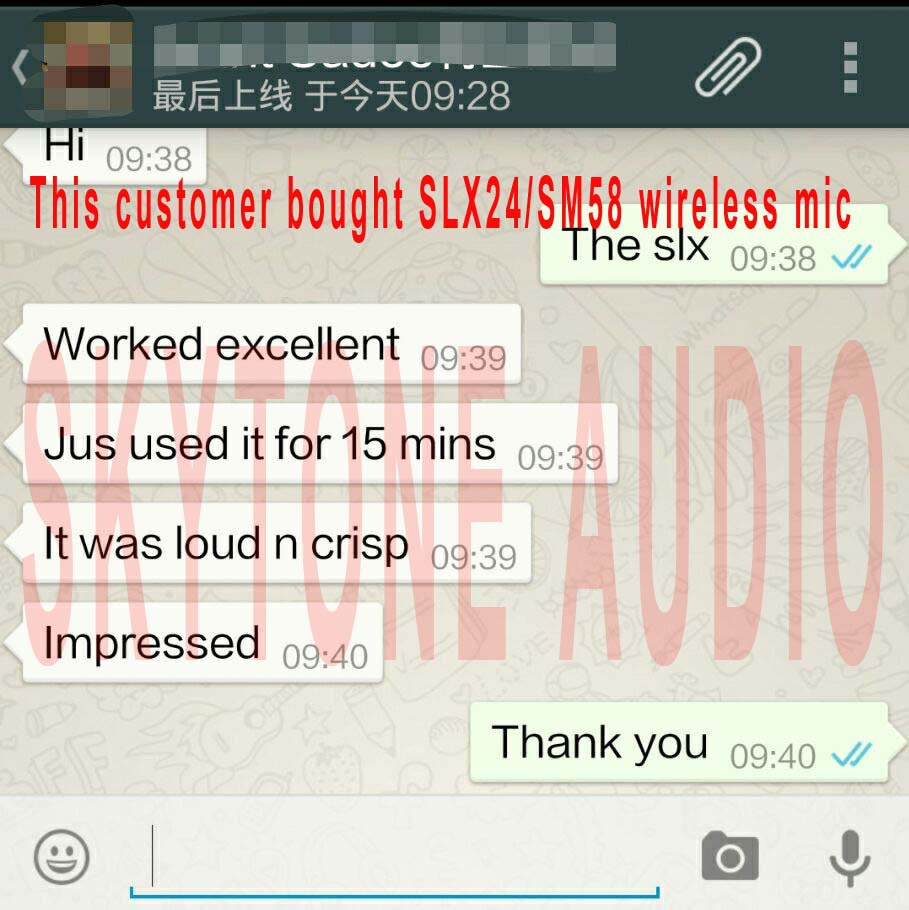Open the emoji picker

click(x=62, y=857)
